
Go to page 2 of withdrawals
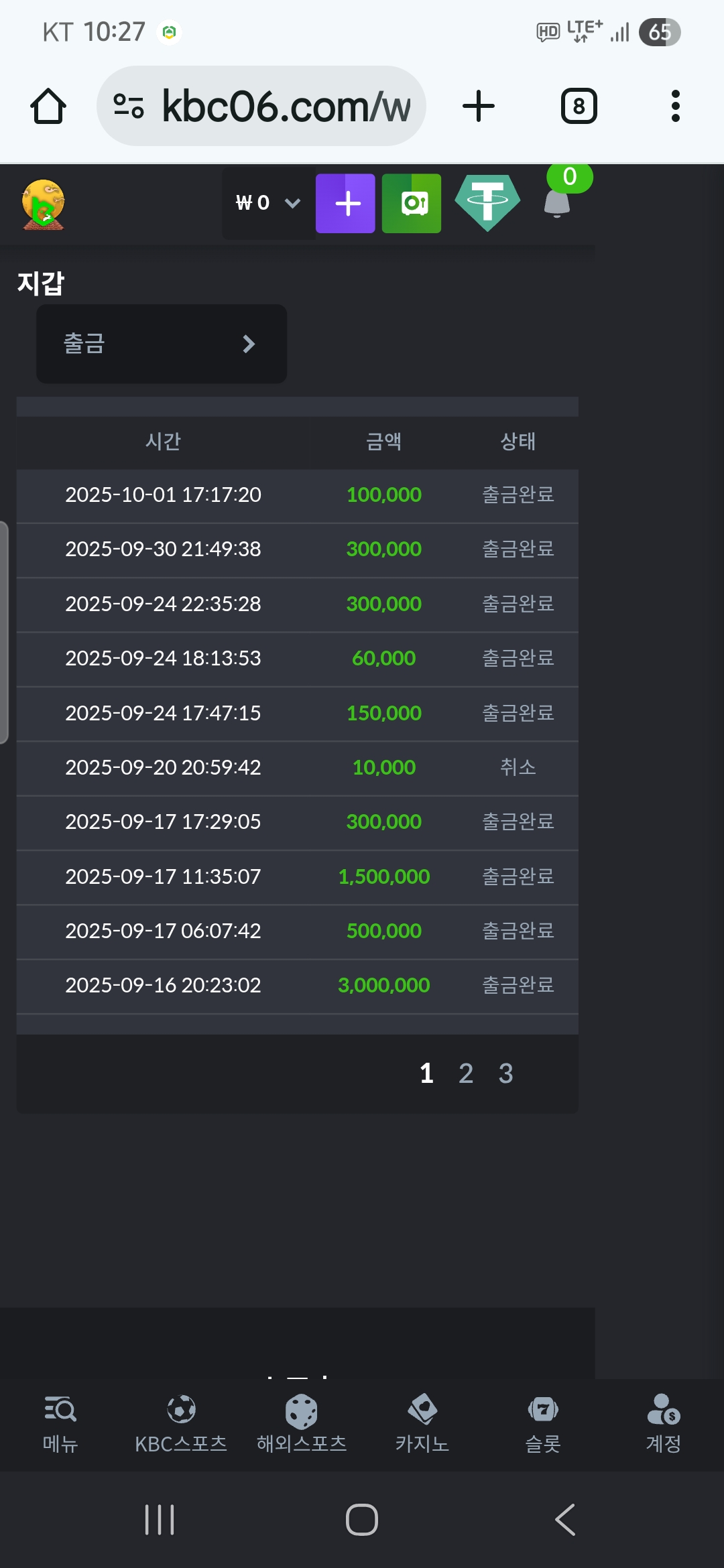[466, 1073]
